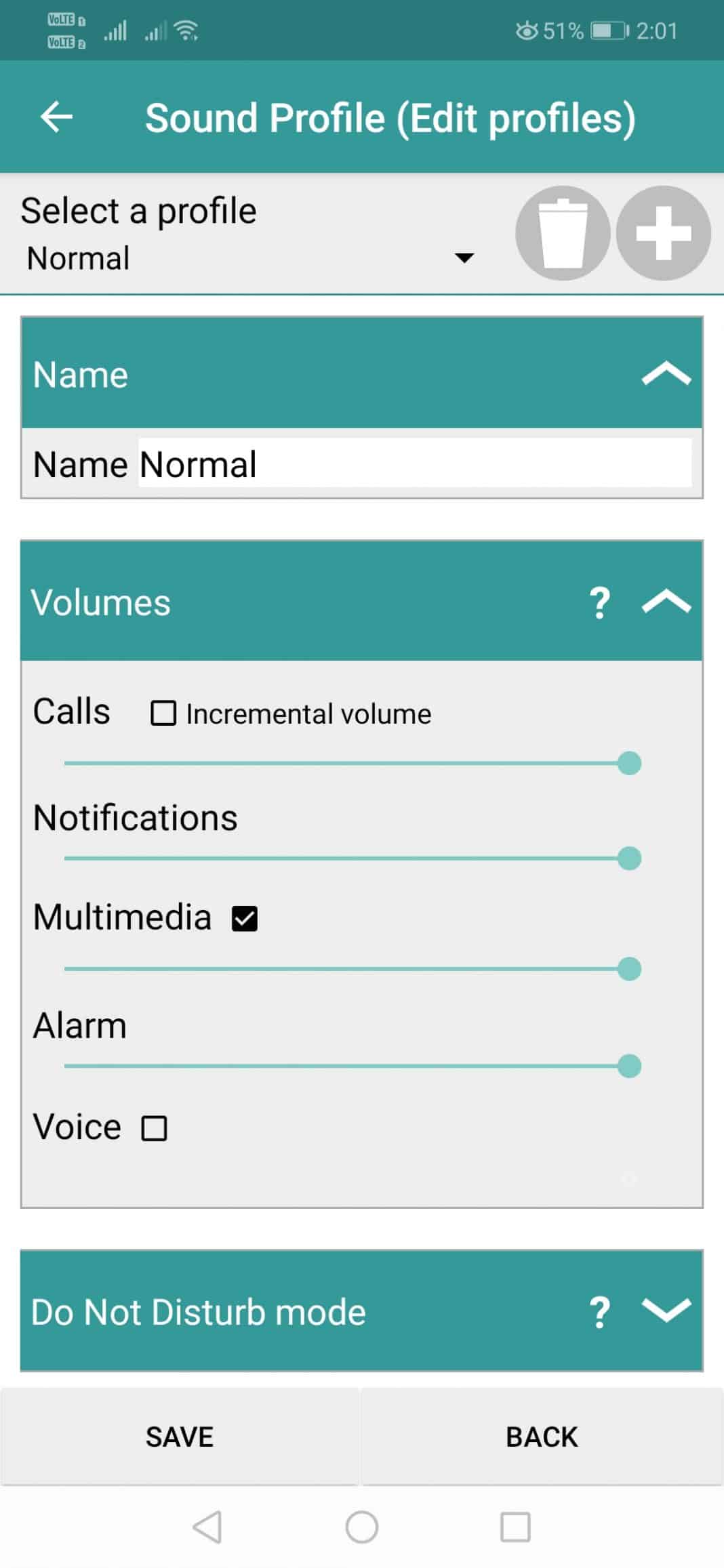The image size is (724, 1568).
Task: Expand the Do Not Disturb mode section
Action: tap(665, 1311)
